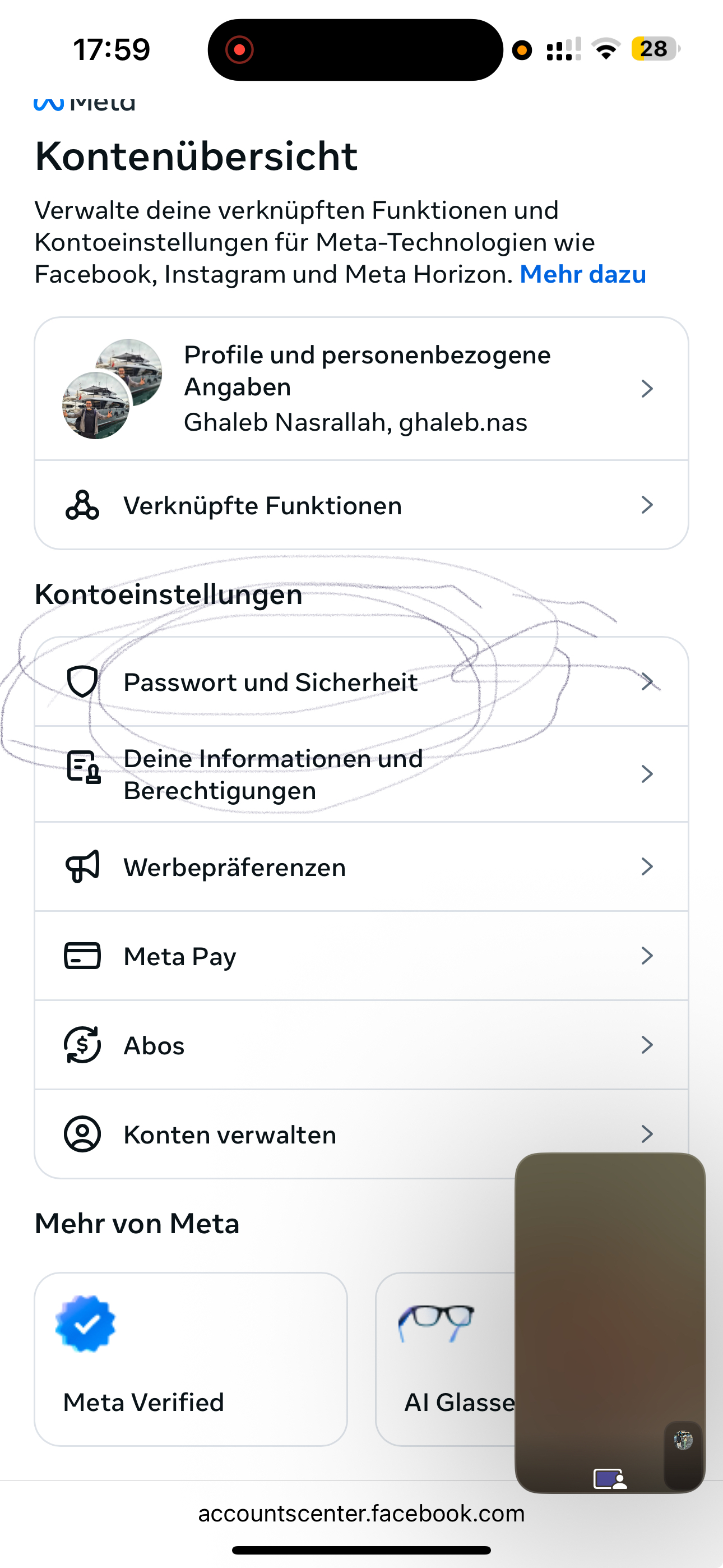This screenshot has height=1568, width=723.
Task: Open the Mehr dazu link
Action: coord(582,274)
